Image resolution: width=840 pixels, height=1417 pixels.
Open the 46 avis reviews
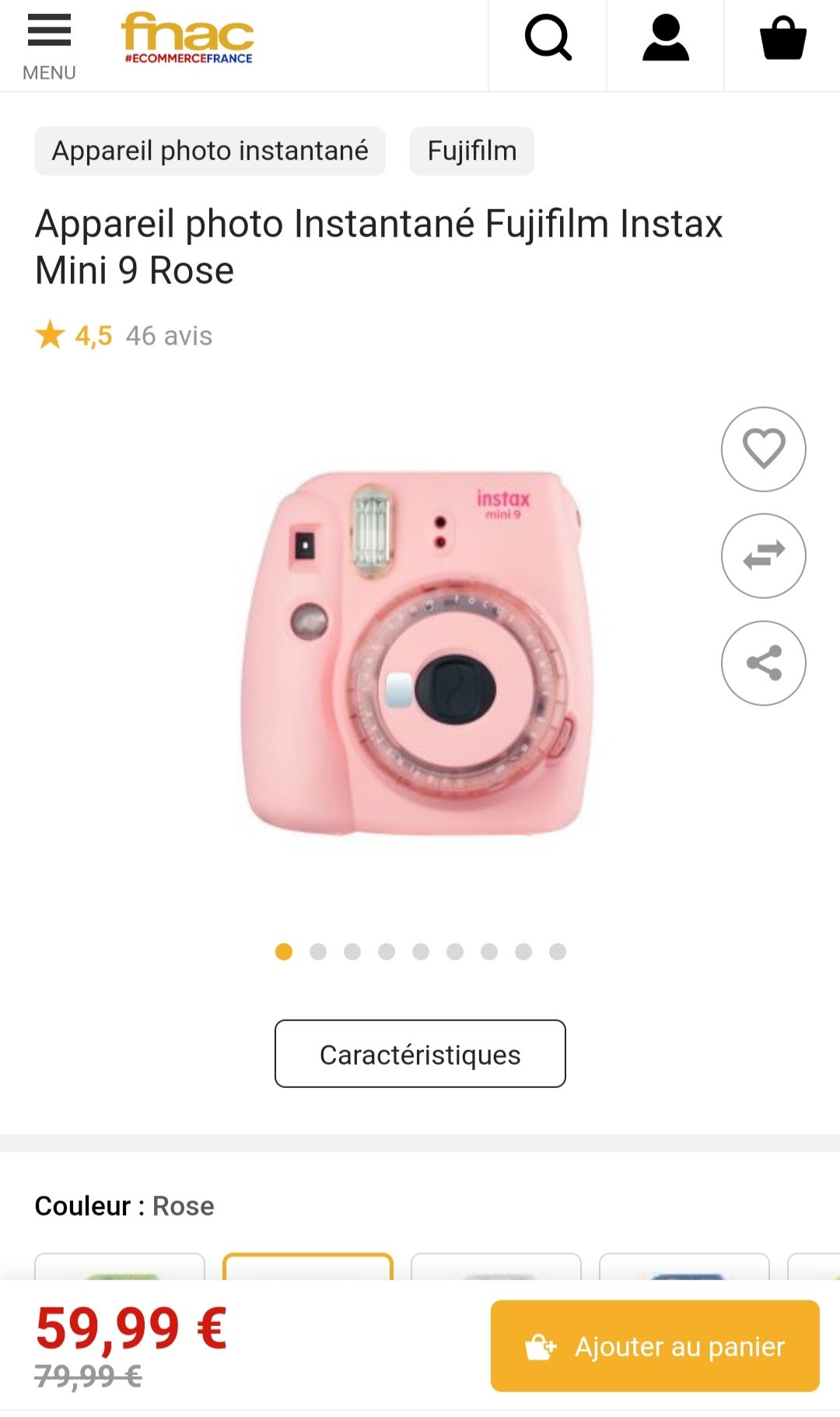coord(169,336)
